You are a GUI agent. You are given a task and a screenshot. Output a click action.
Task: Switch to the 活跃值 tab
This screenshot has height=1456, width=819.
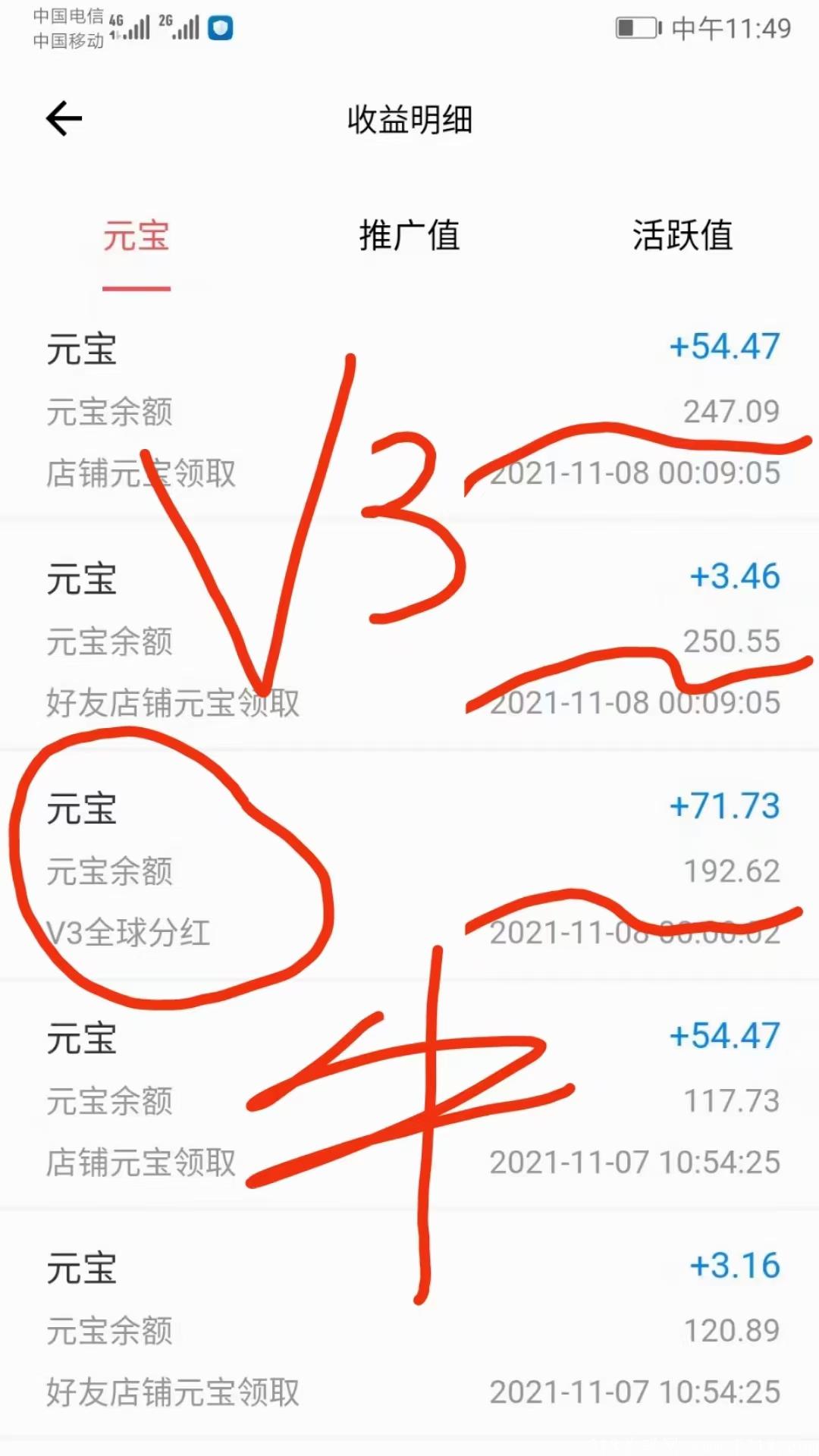pyautogui.click(x=682, y=236)
